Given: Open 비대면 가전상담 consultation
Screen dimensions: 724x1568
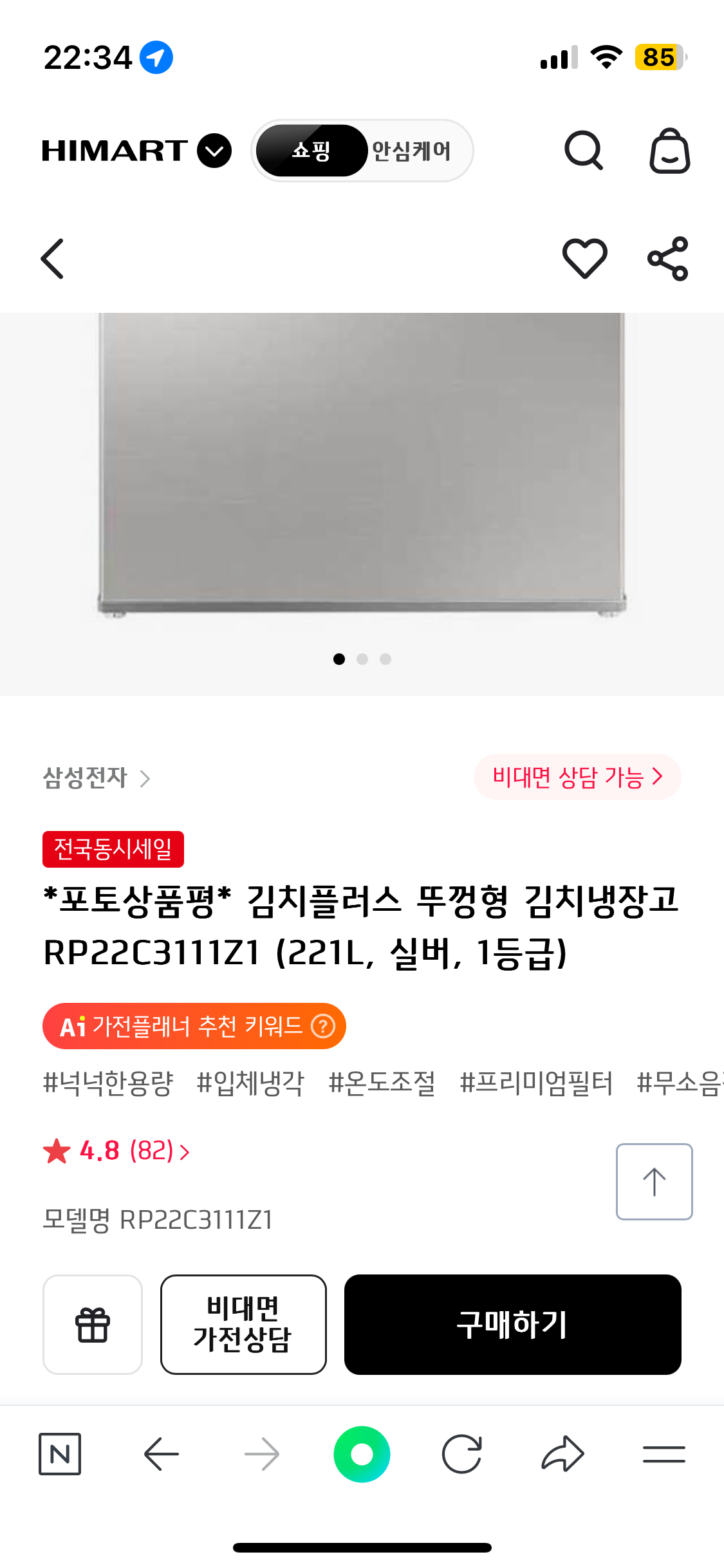Looking at the screenshot, I should click(x=243, y=1324).
